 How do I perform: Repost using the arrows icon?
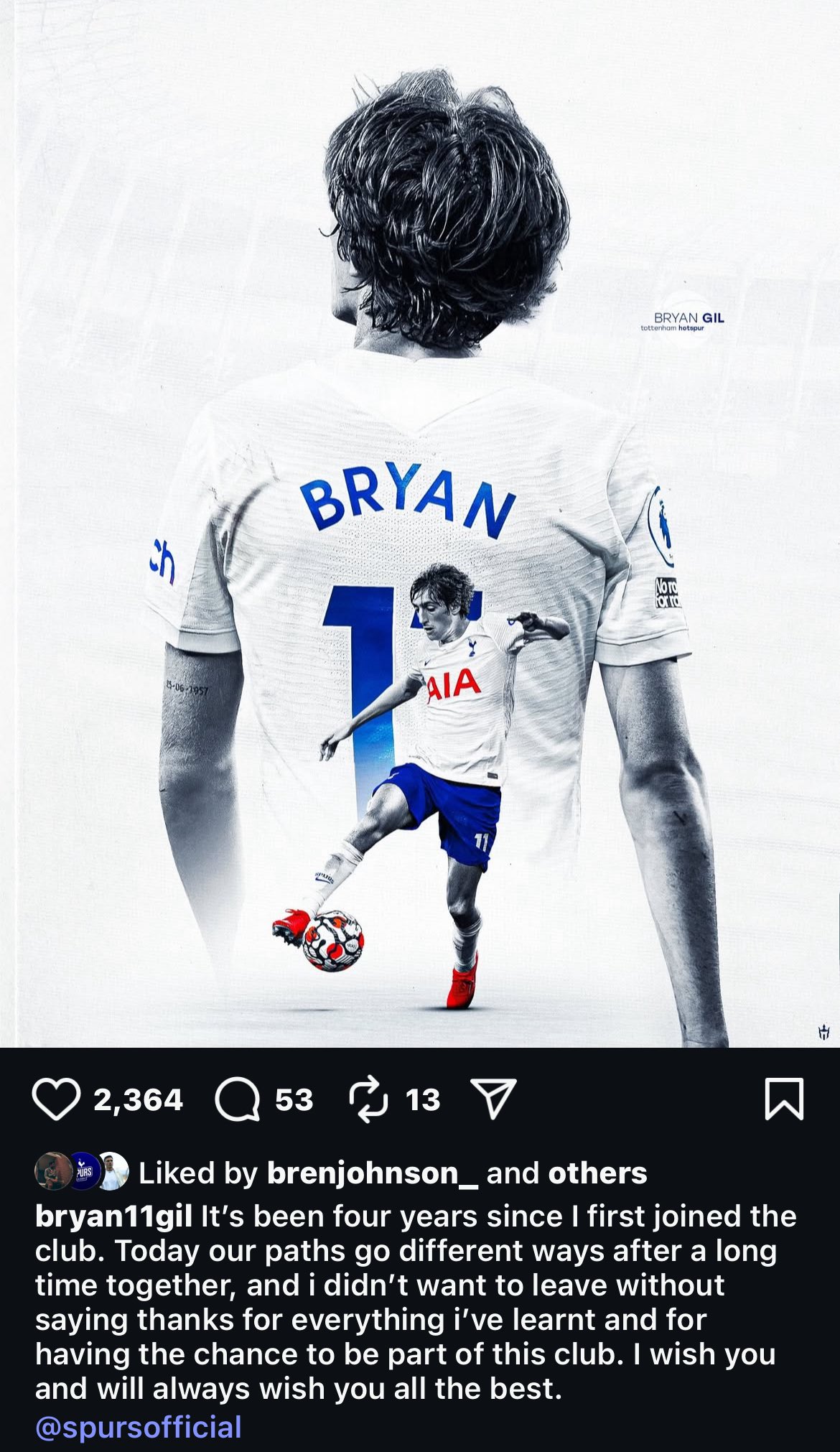coord(369,1099)
